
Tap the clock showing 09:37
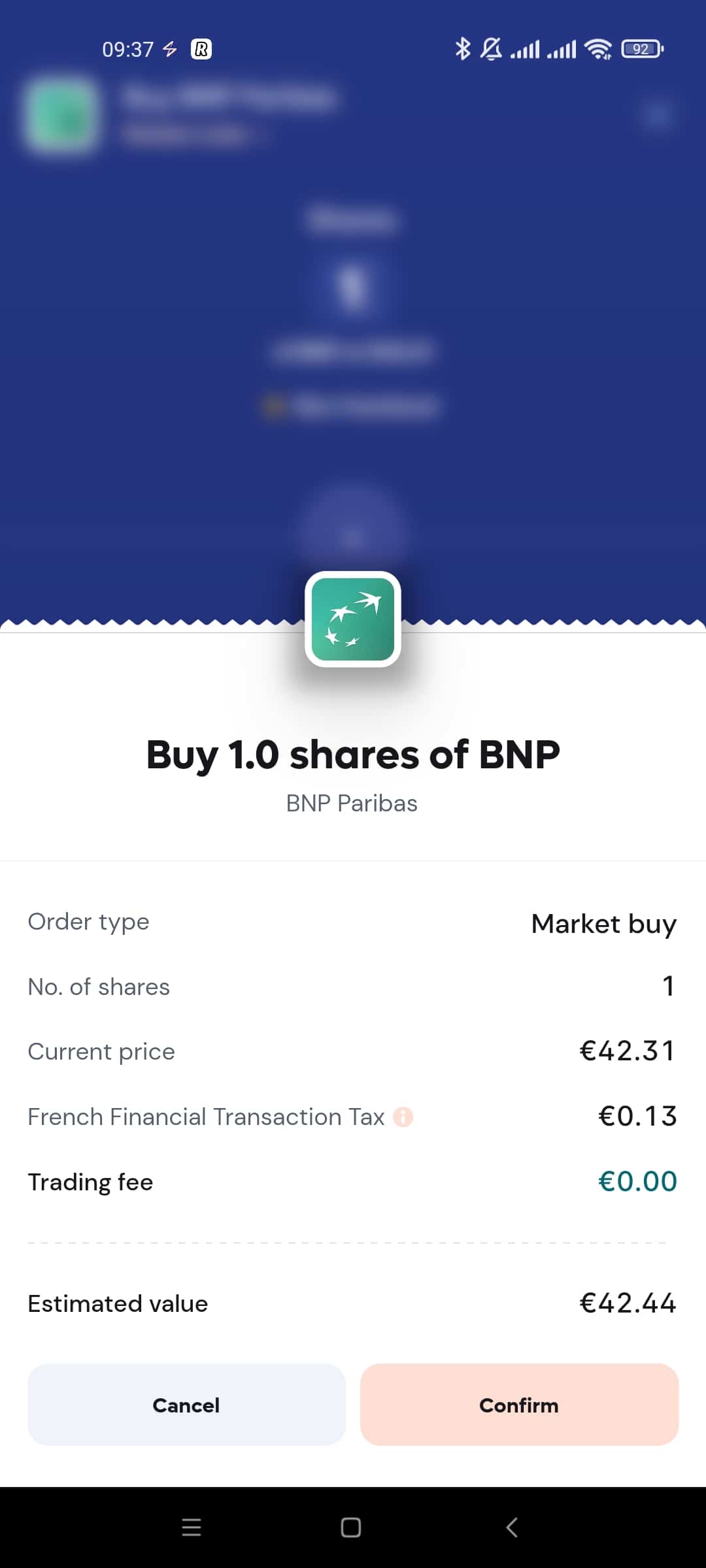128,48
